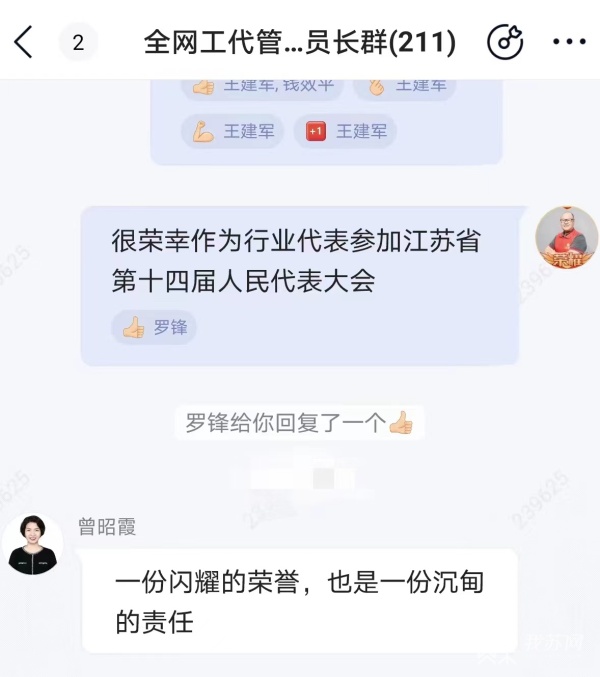Open your own avatar beside the message
Image resolution: width=600 pixels, height=677 pixels.
(x=566, y=238)
